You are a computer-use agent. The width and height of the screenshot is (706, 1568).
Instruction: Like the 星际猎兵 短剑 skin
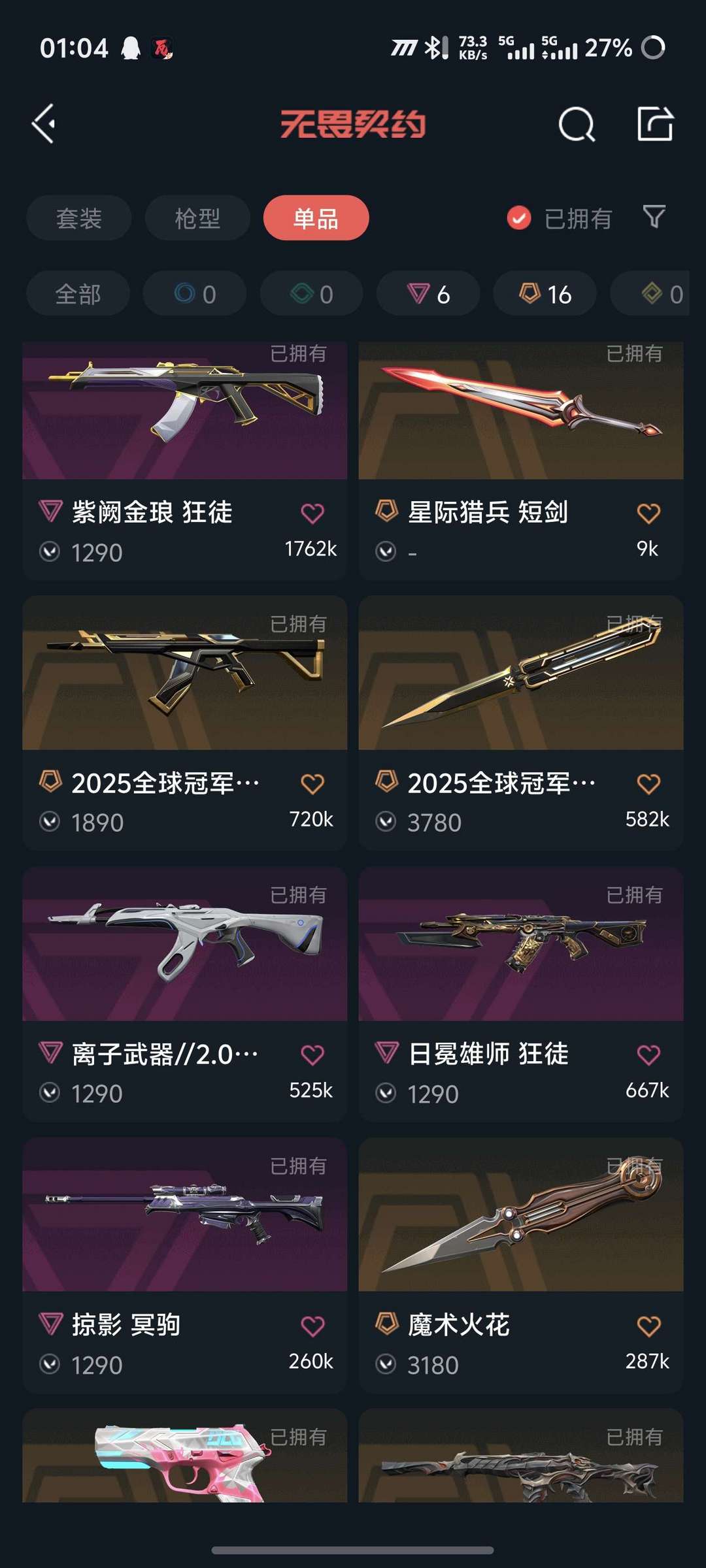(x=648, y=514)
